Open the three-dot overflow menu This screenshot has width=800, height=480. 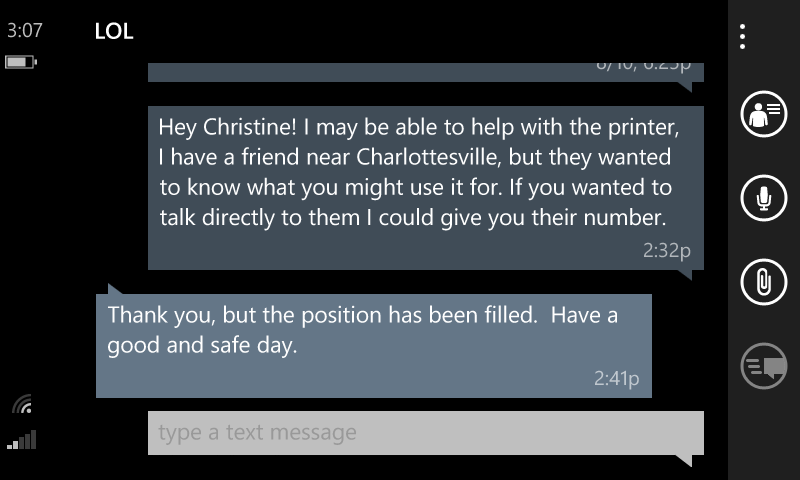[743, 36]
